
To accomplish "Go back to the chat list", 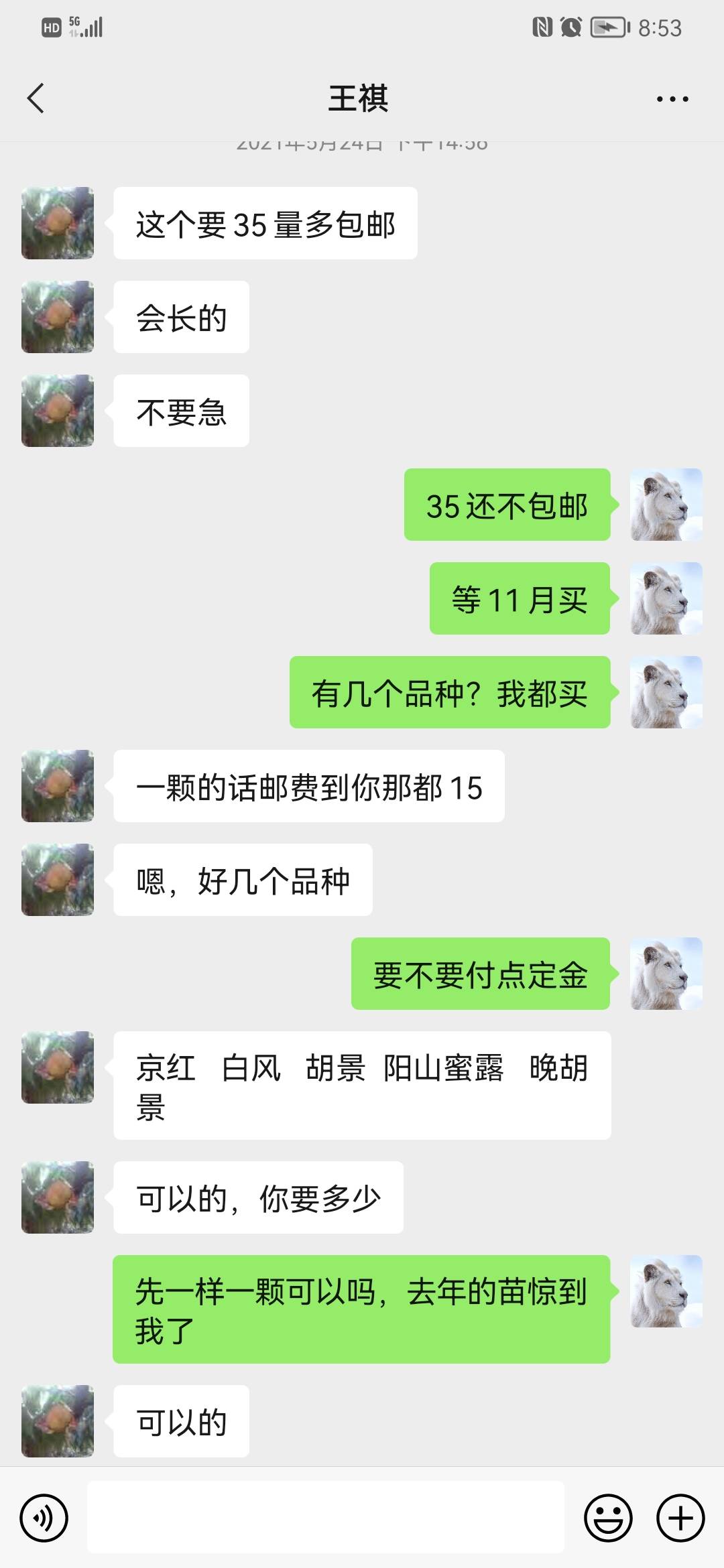I will coord(36,99).
